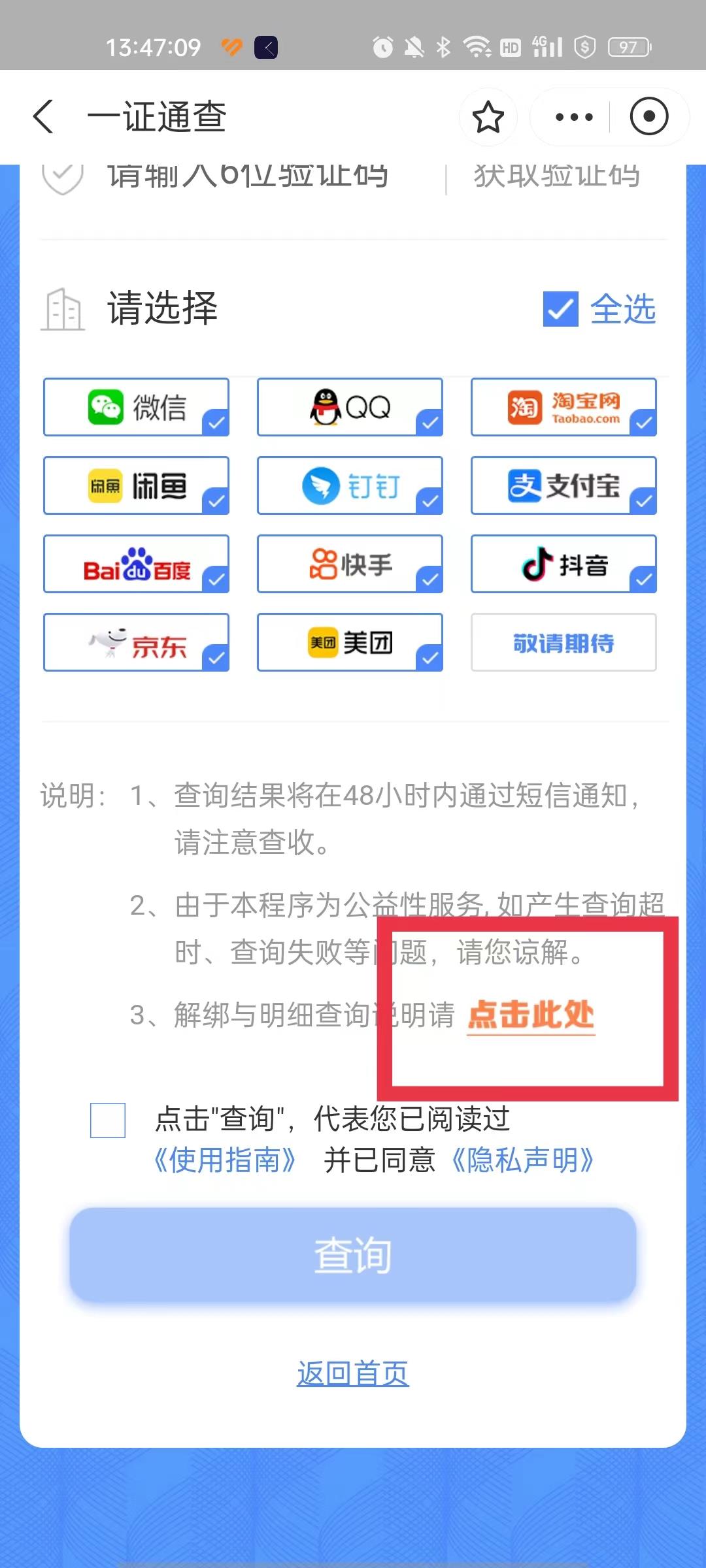706x1568 pixels.
Task: Toggle the 闲鱼 option
Action: point(136,485)
